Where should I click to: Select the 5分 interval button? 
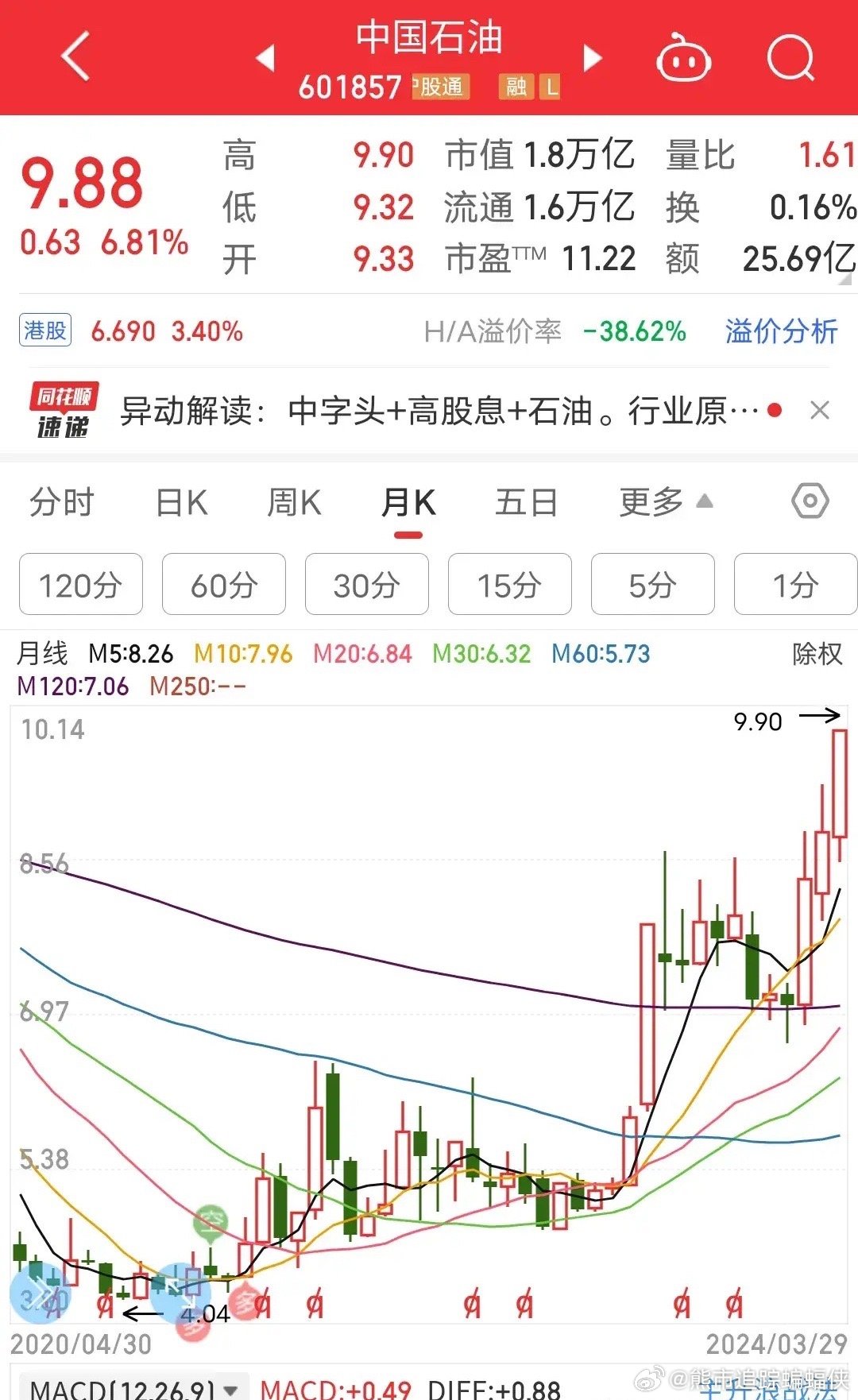pyautogui.click(x=652, y=585)
